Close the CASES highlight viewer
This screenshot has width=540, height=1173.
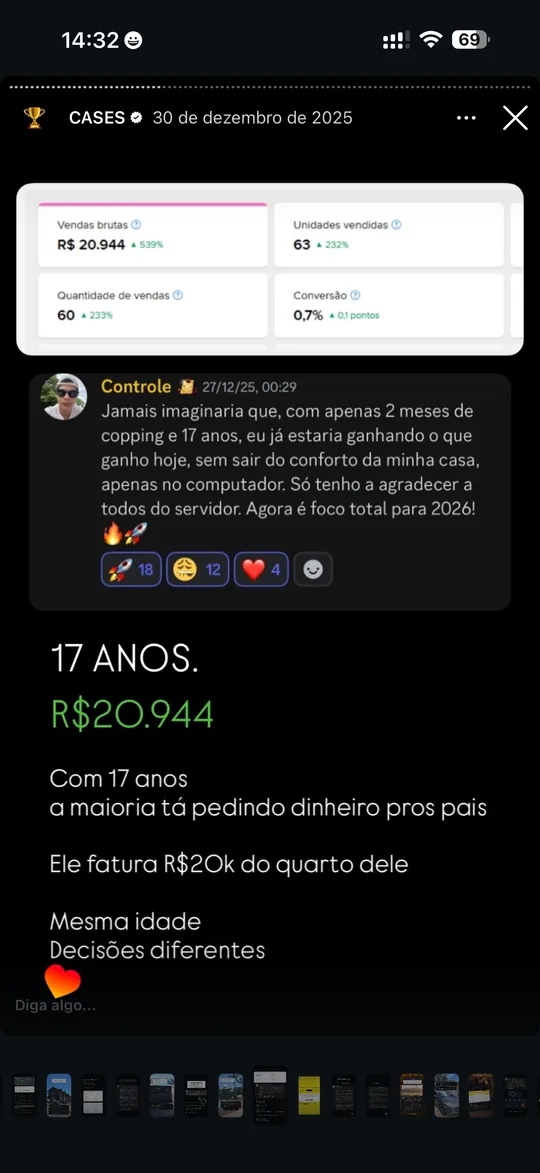(515, 118)
